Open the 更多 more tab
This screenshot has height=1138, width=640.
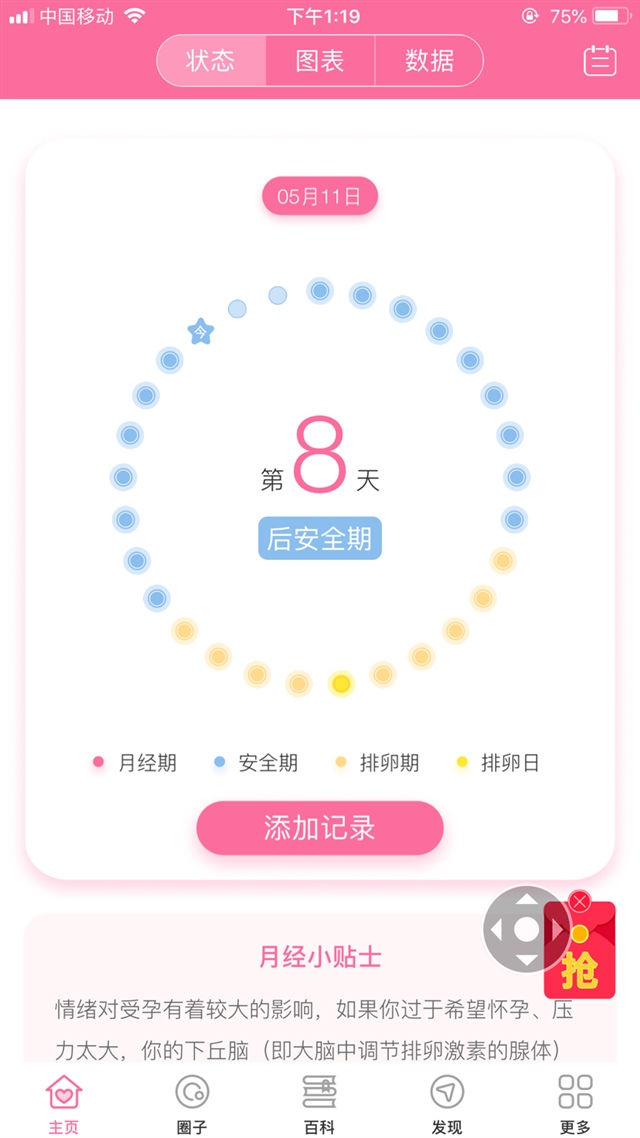click(x=575, y=1103)
